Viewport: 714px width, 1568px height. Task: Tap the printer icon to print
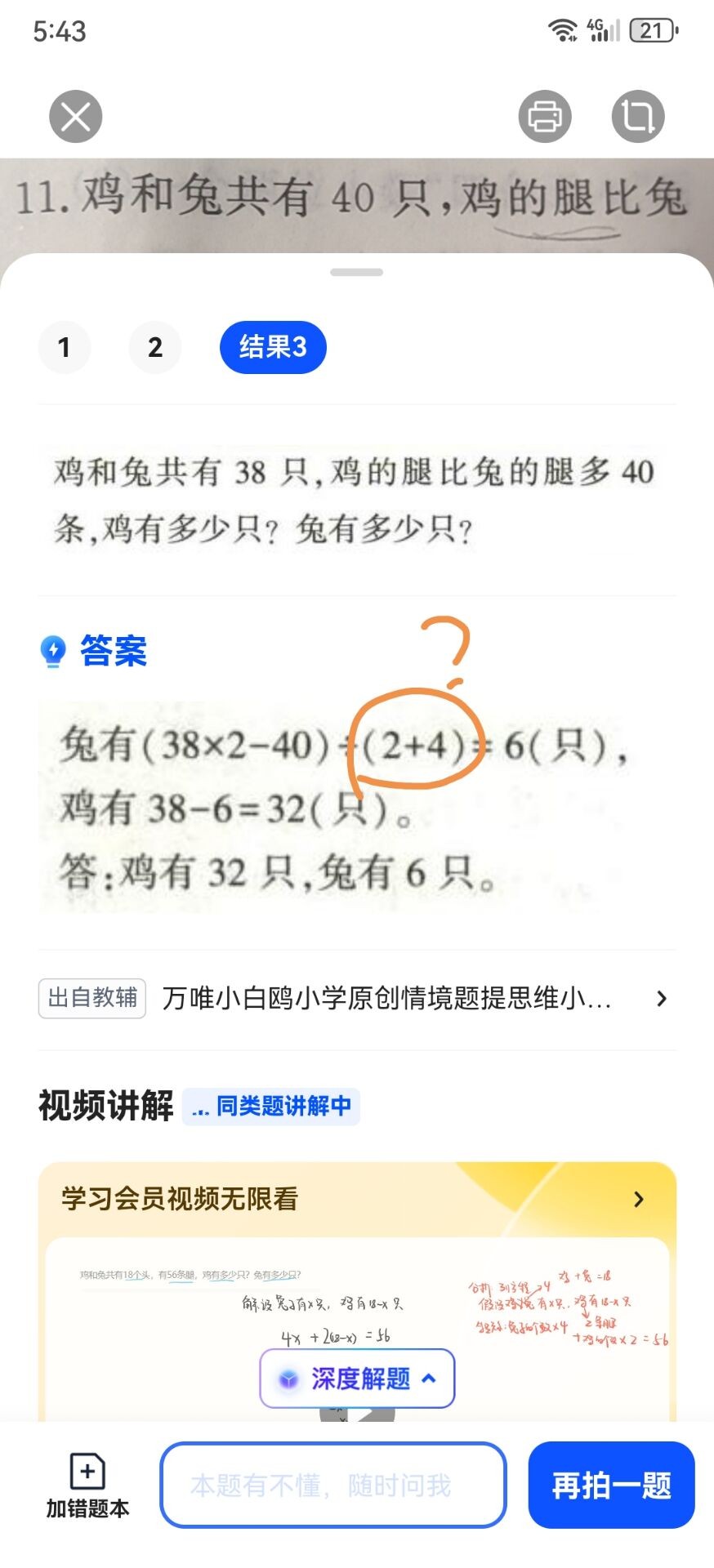545,116
